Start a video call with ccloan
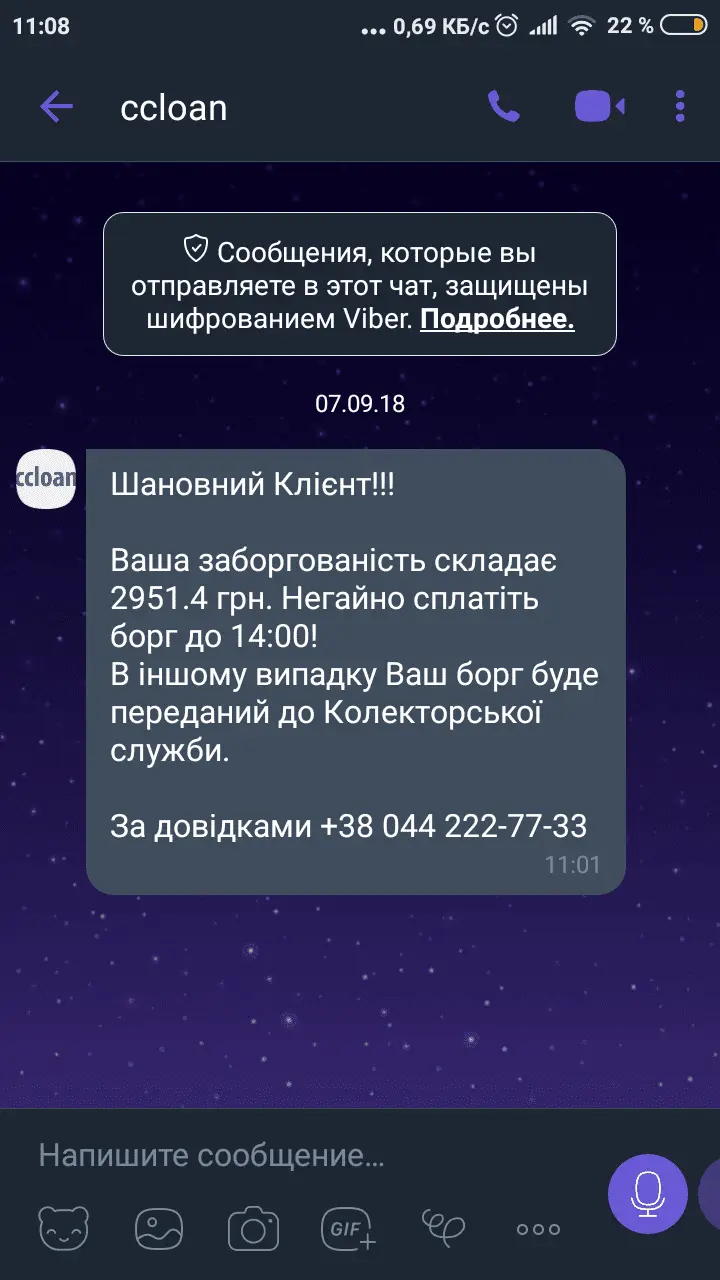 [599, 106]
